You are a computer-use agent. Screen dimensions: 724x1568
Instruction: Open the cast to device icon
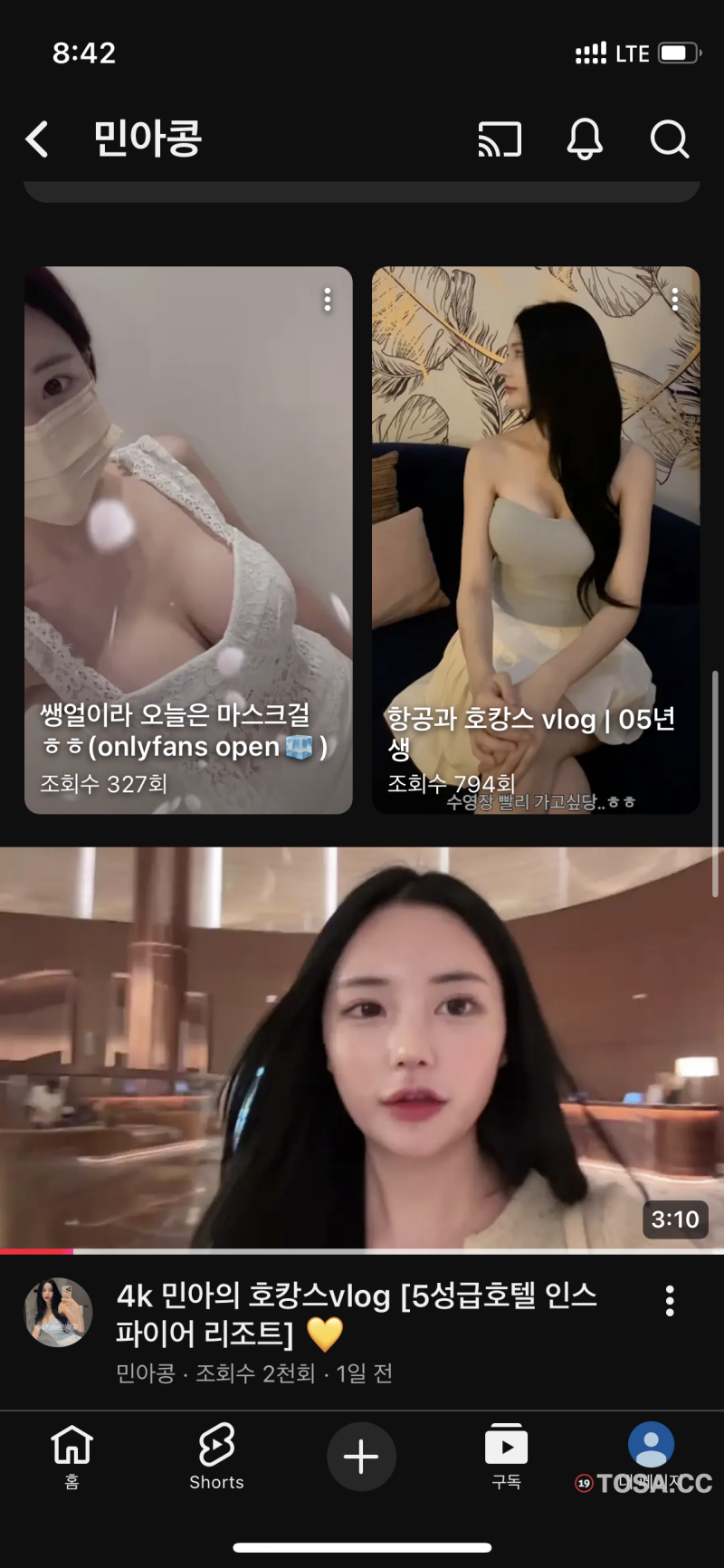click(500, 139)
